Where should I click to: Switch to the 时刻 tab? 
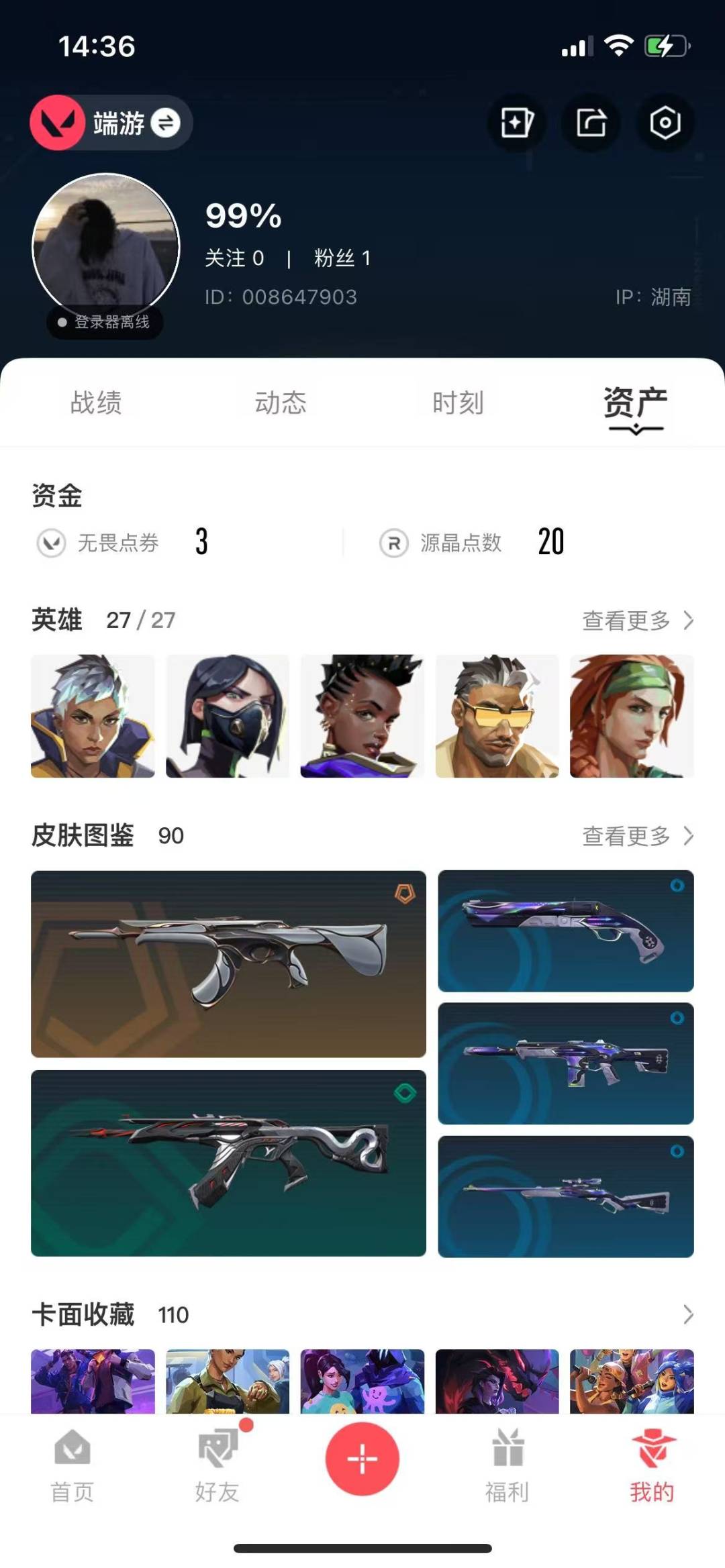pyautogui.click(x=458, y=403)
